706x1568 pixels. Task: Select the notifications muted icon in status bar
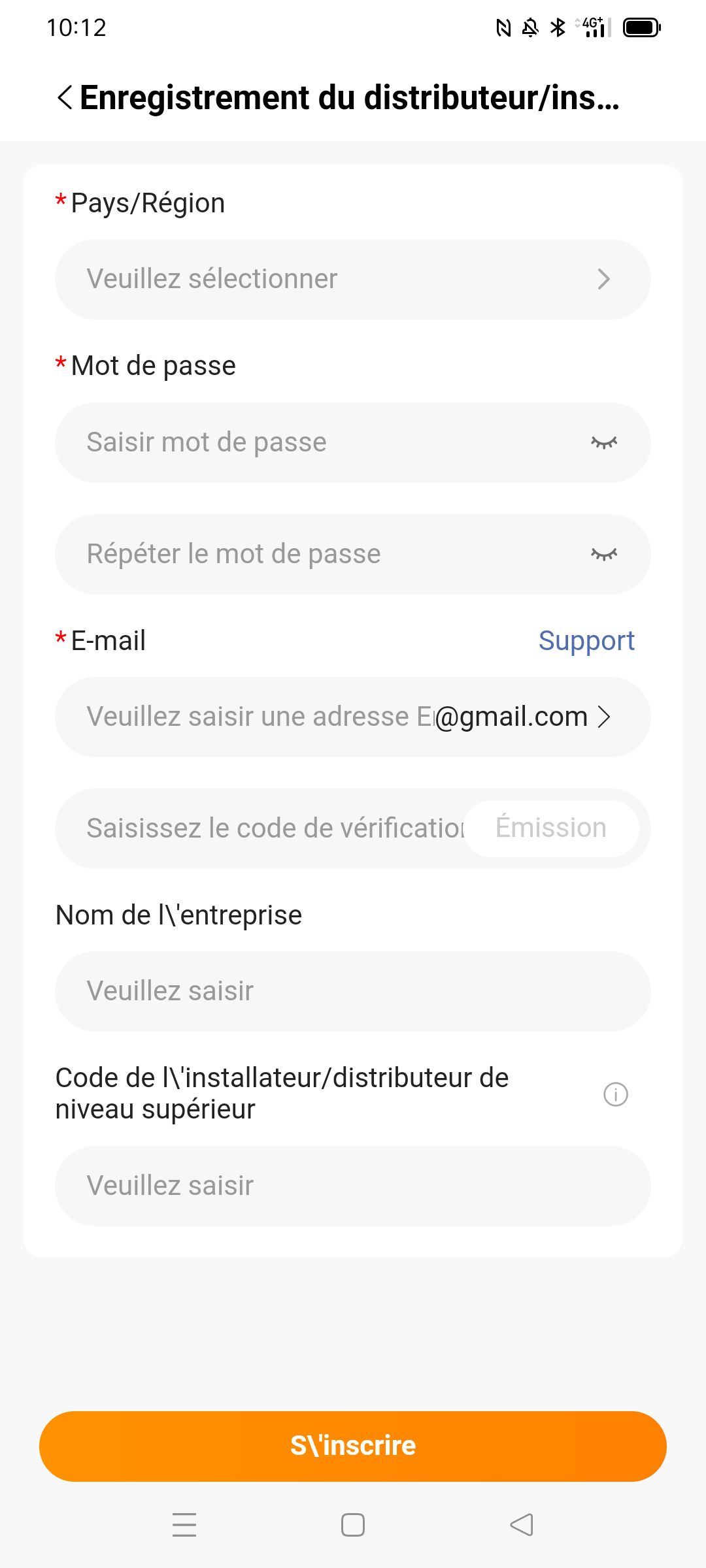click(x=529, y=27)
